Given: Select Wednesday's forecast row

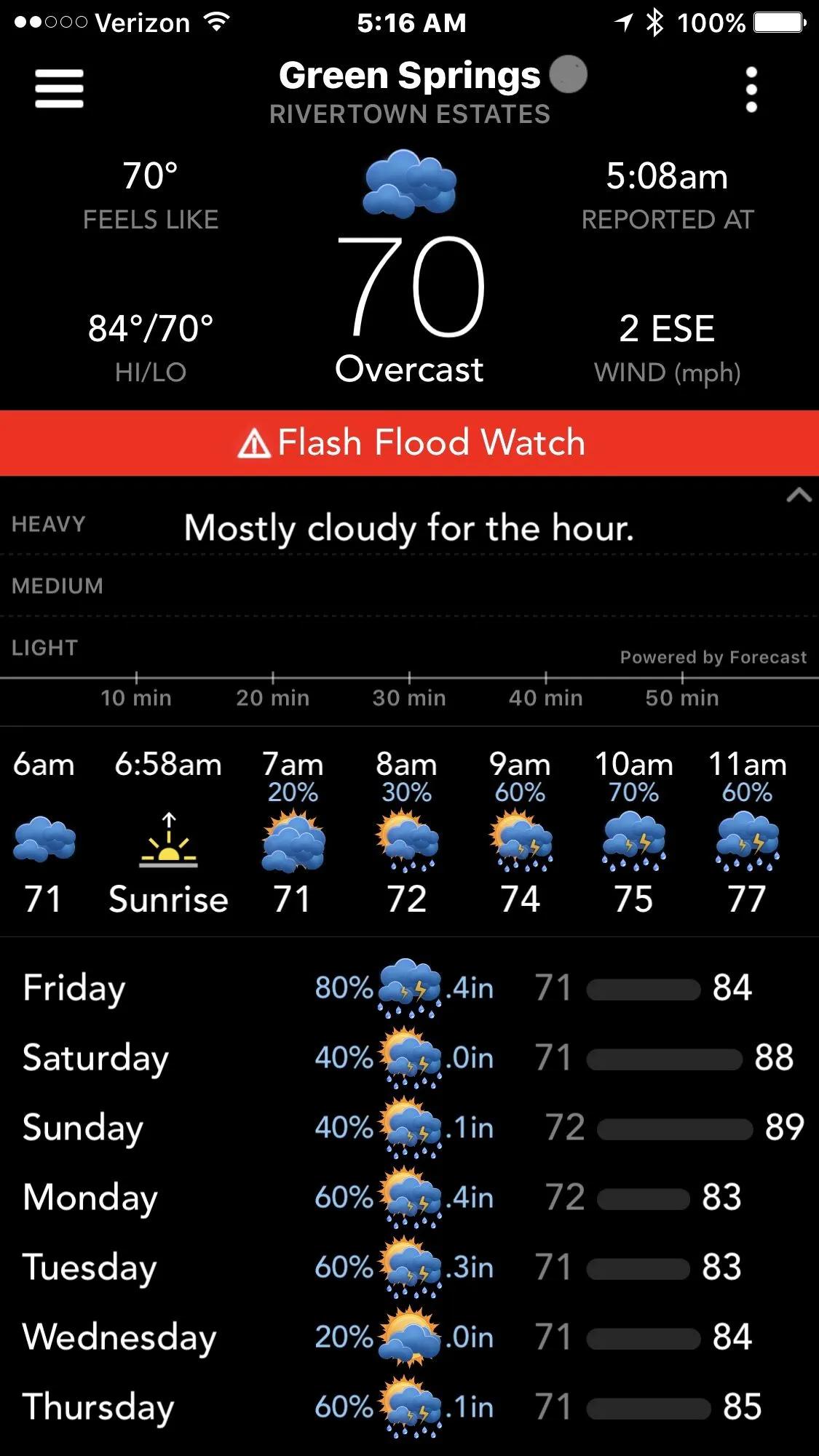Looking at the screenshot, I should [x=409, y=1337].
